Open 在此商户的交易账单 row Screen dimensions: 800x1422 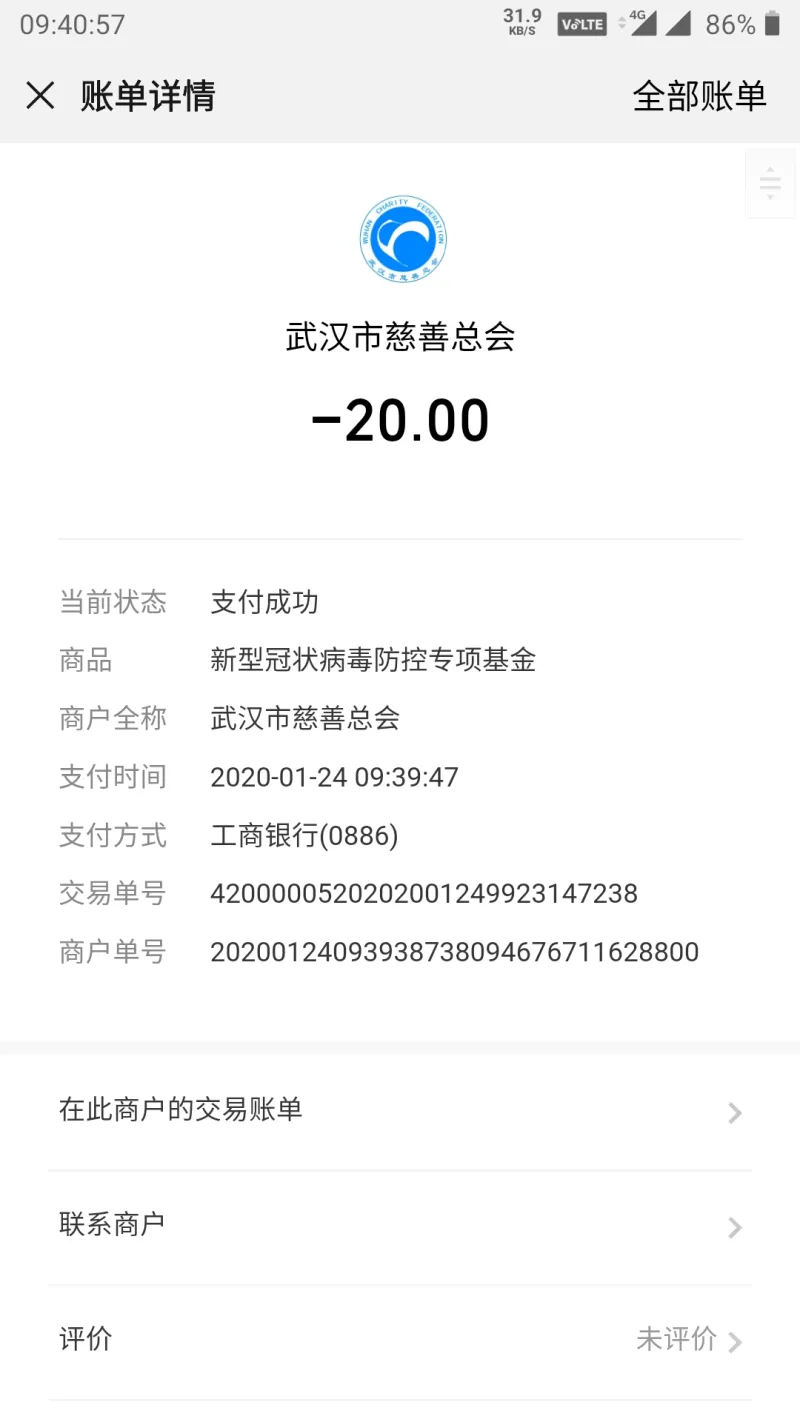click(400, 1111)
